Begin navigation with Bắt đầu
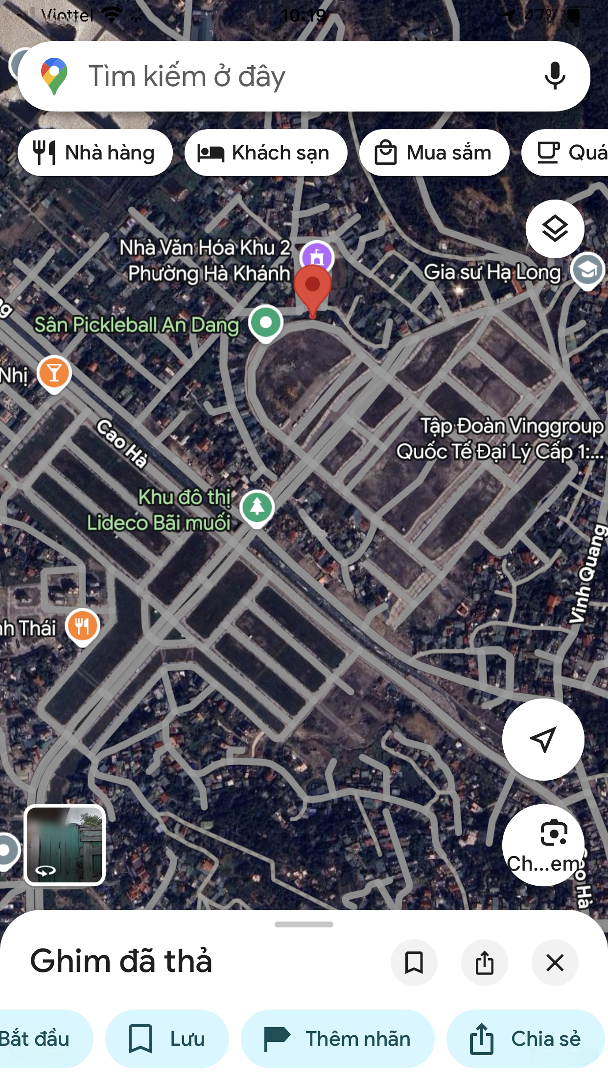 40,1039
